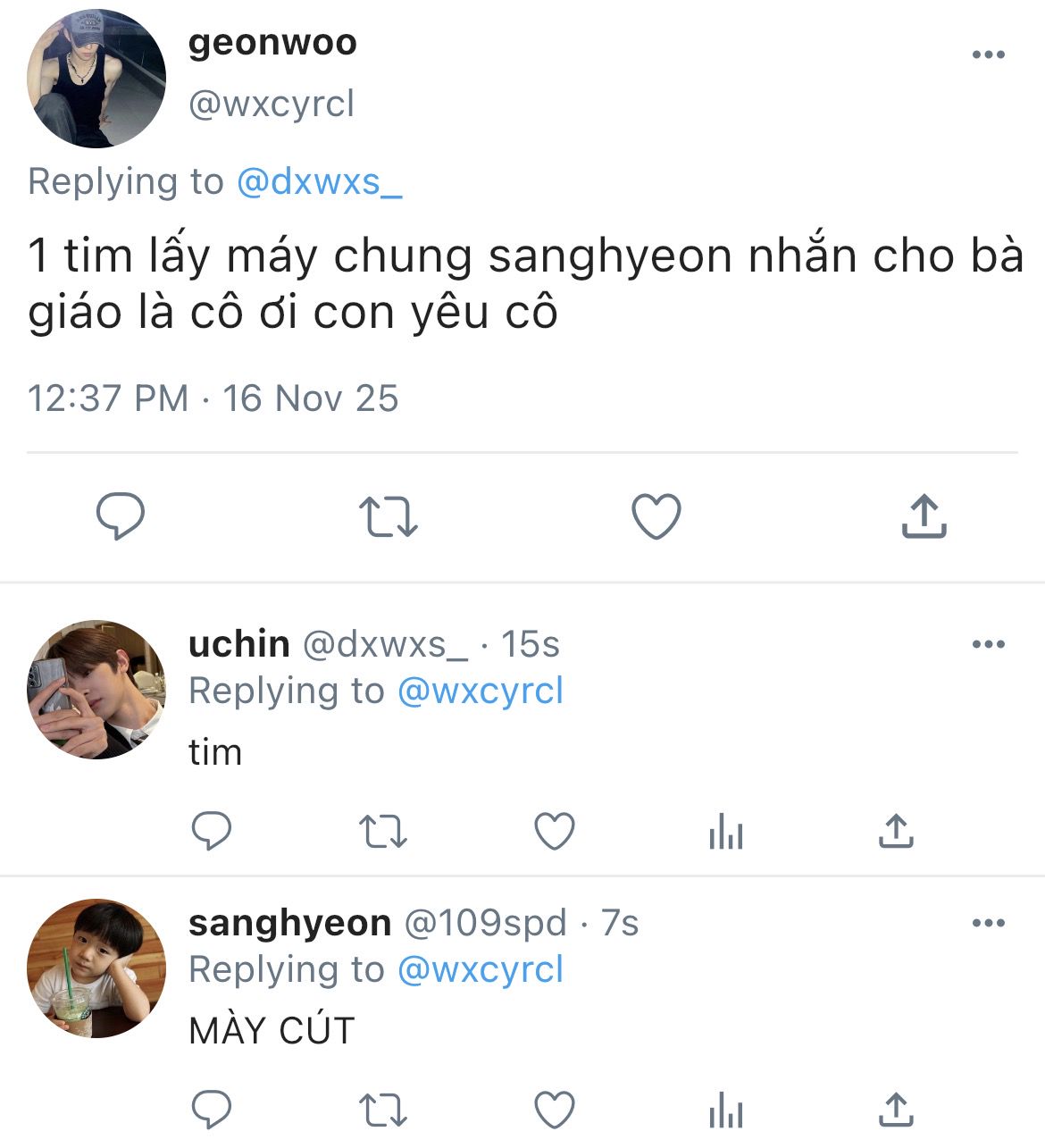Open overflow menu on sanghyeon's reply
1045x1148 pixels.
(988, 923)
